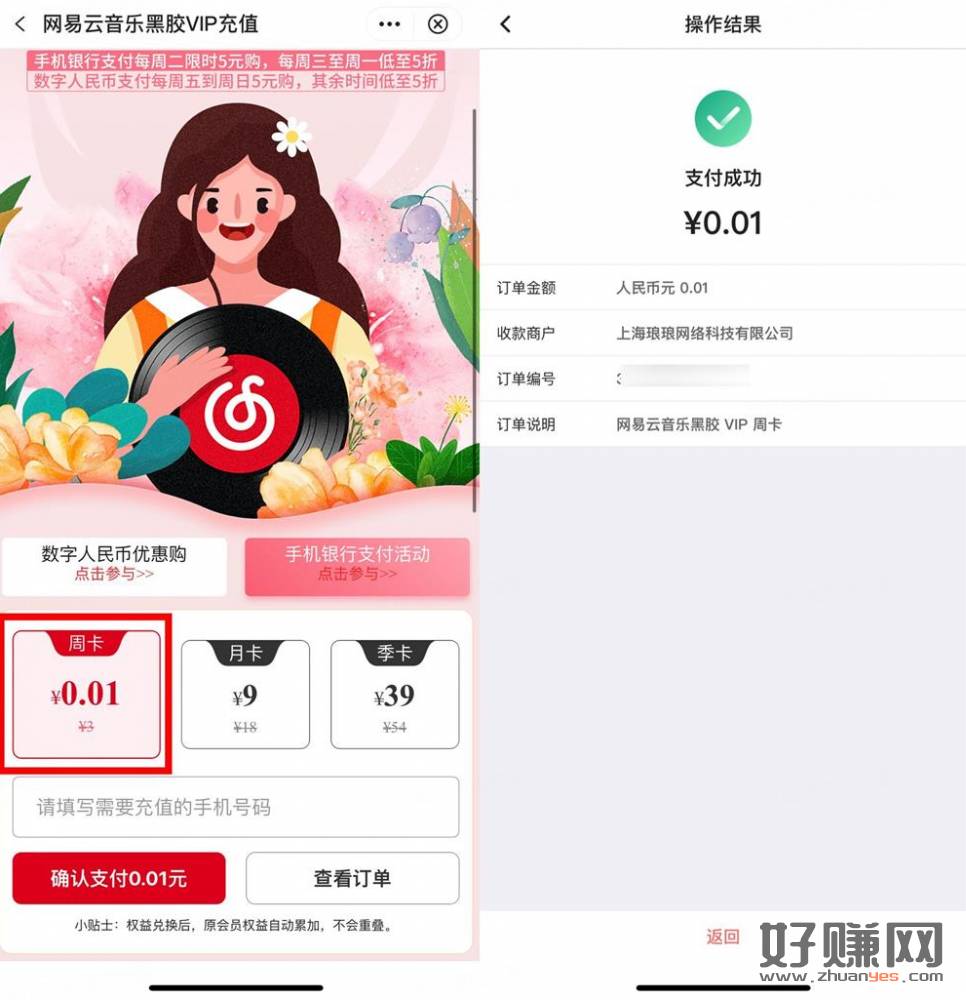
Task: Focus the phone number input field
Action: [236, 807]
